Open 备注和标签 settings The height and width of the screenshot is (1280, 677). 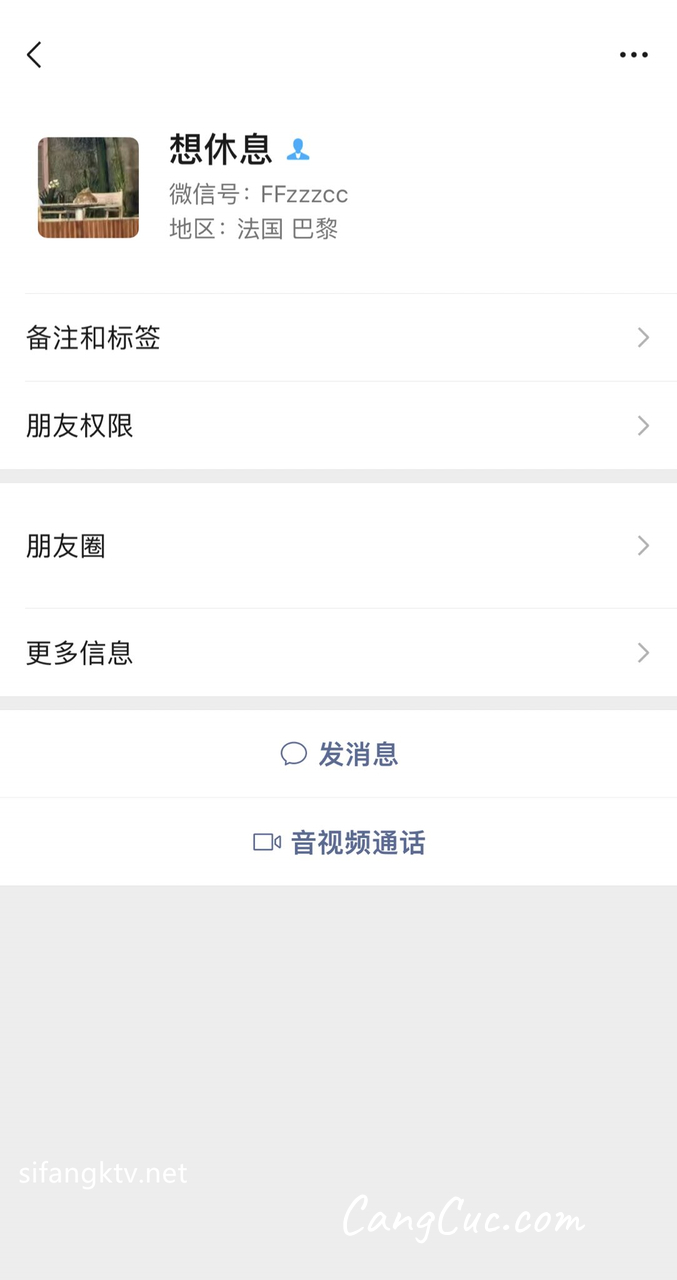point(338,338)
